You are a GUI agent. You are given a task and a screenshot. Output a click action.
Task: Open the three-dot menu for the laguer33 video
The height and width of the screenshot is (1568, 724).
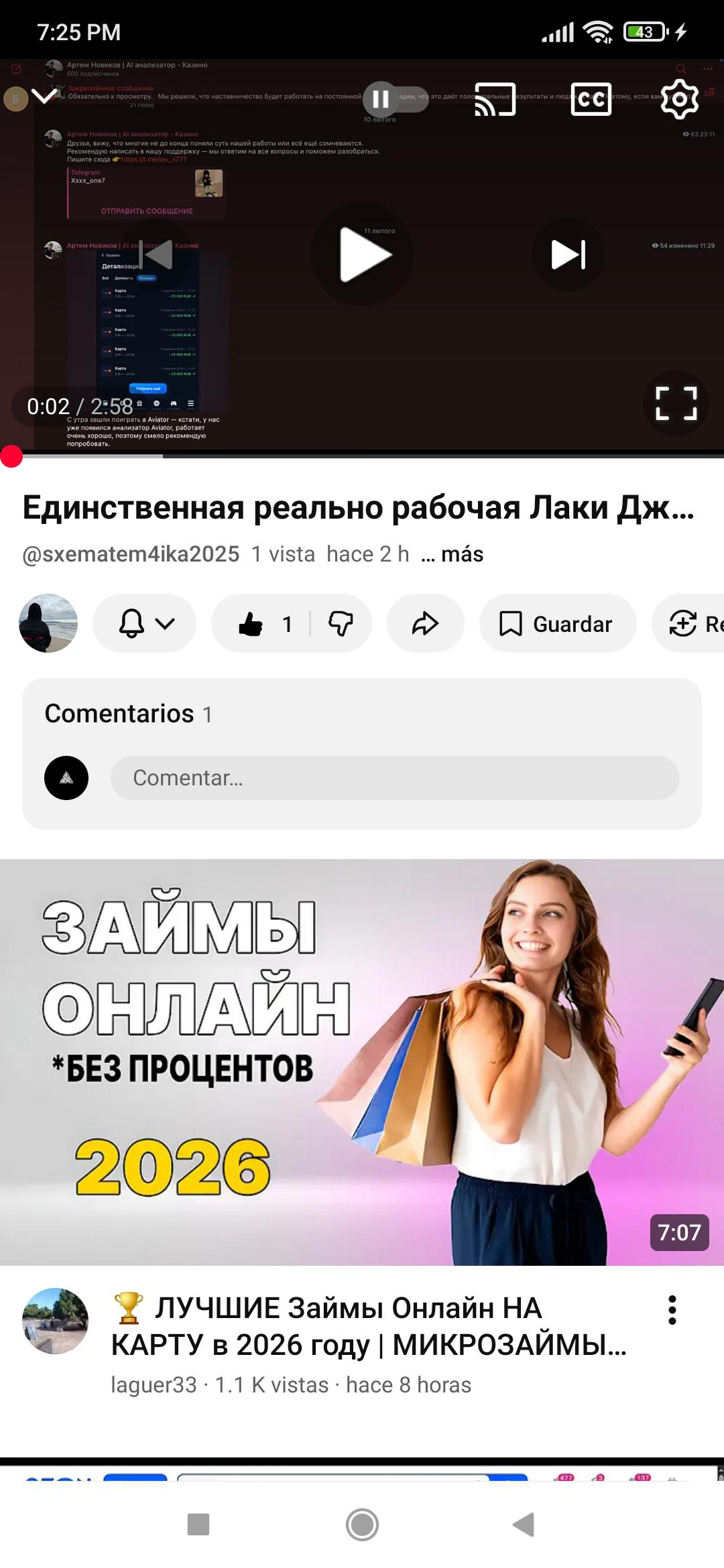pos(672,1309)
